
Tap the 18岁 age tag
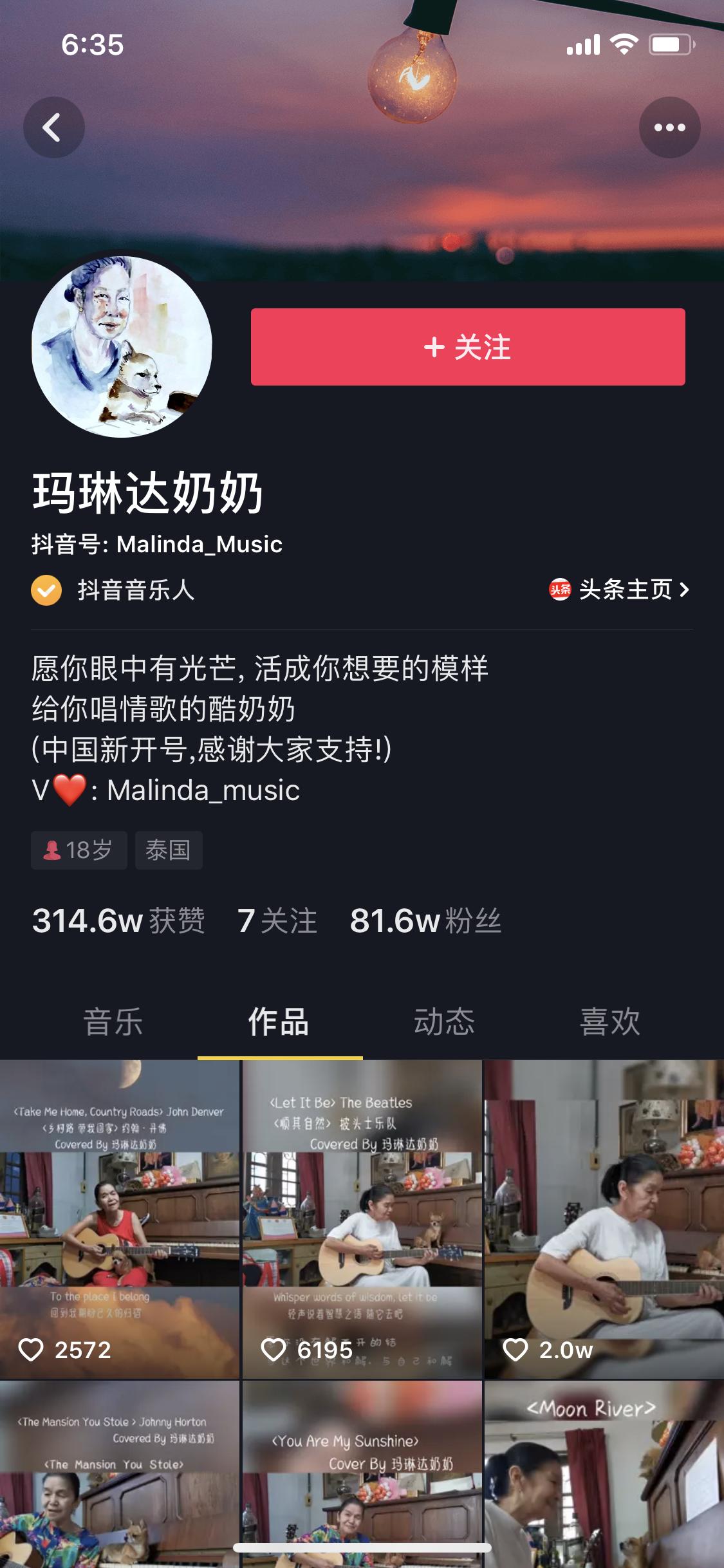(x=79, y=850)
